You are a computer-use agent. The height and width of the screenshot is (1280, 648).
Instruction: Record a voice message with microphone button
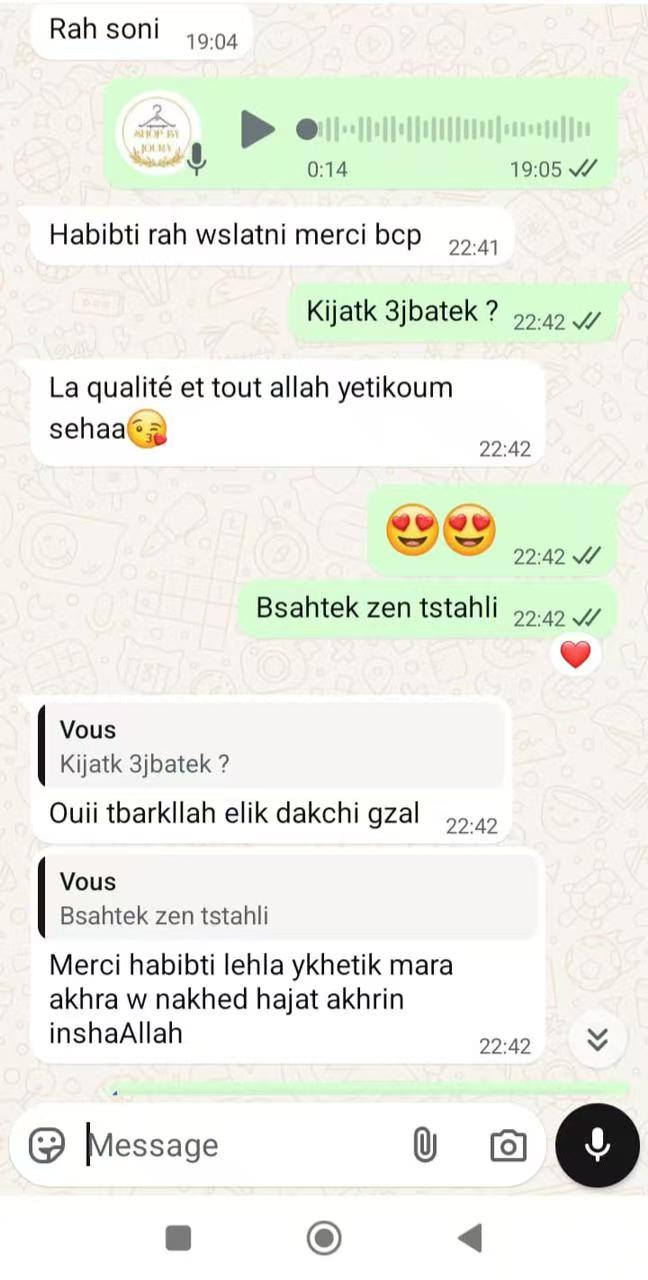pos(597,1145)
